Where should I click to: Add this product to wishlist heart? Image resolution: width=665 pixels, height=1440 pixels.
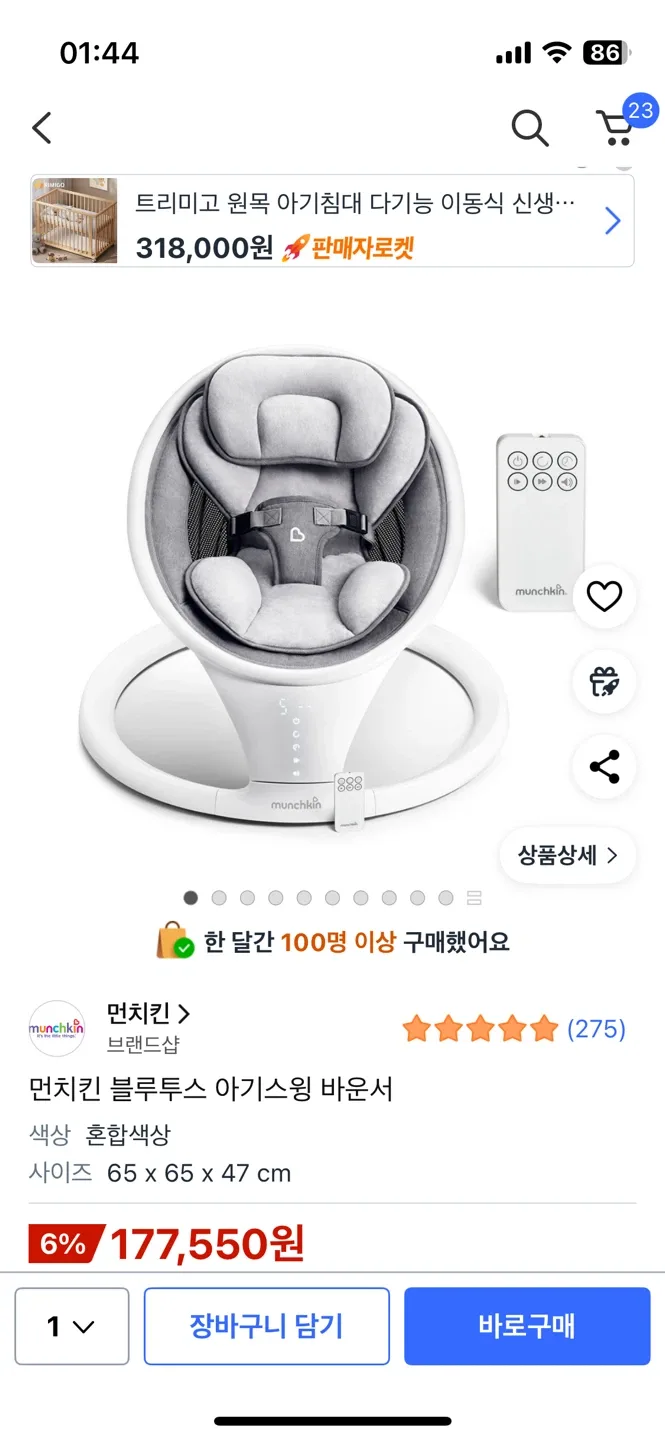[604, 597]
